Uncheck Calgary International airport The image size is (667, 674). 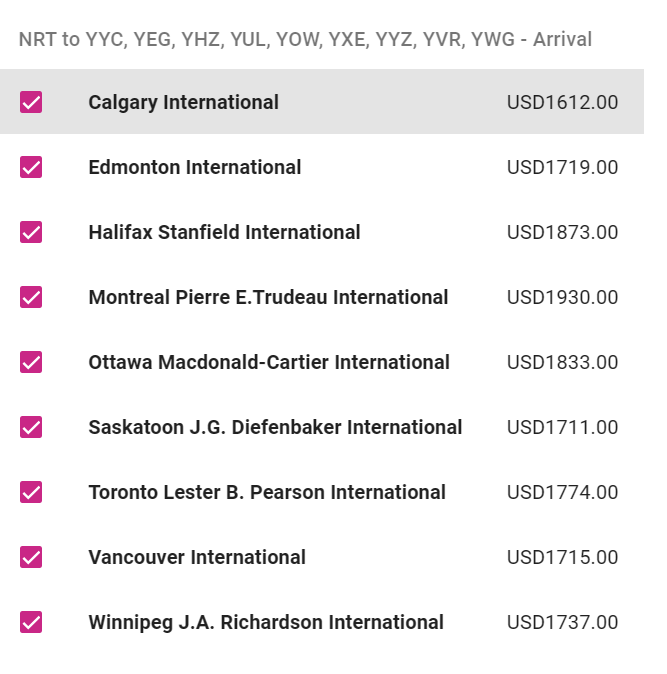click(31, 102)
